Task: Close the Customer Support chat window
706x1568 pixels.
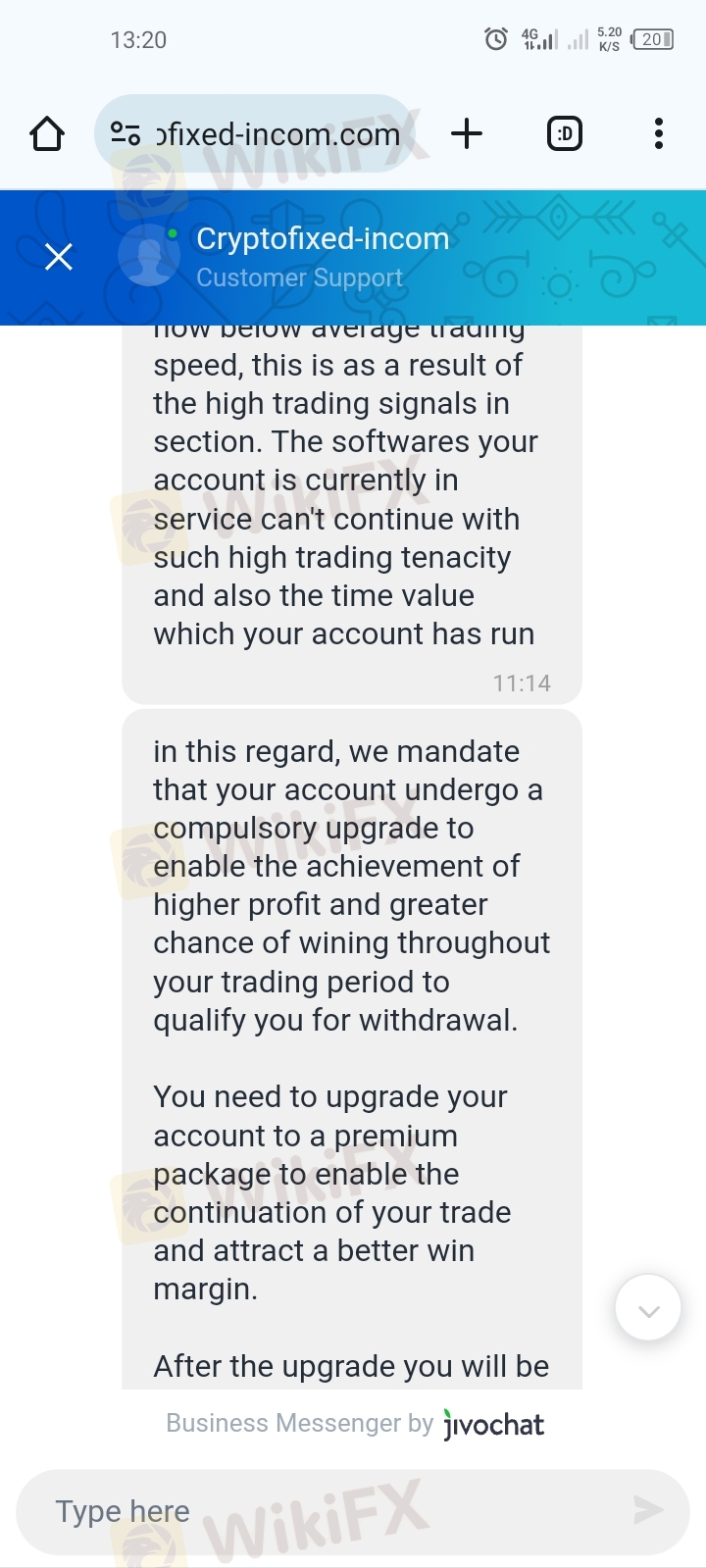Action: coord(59,257)
